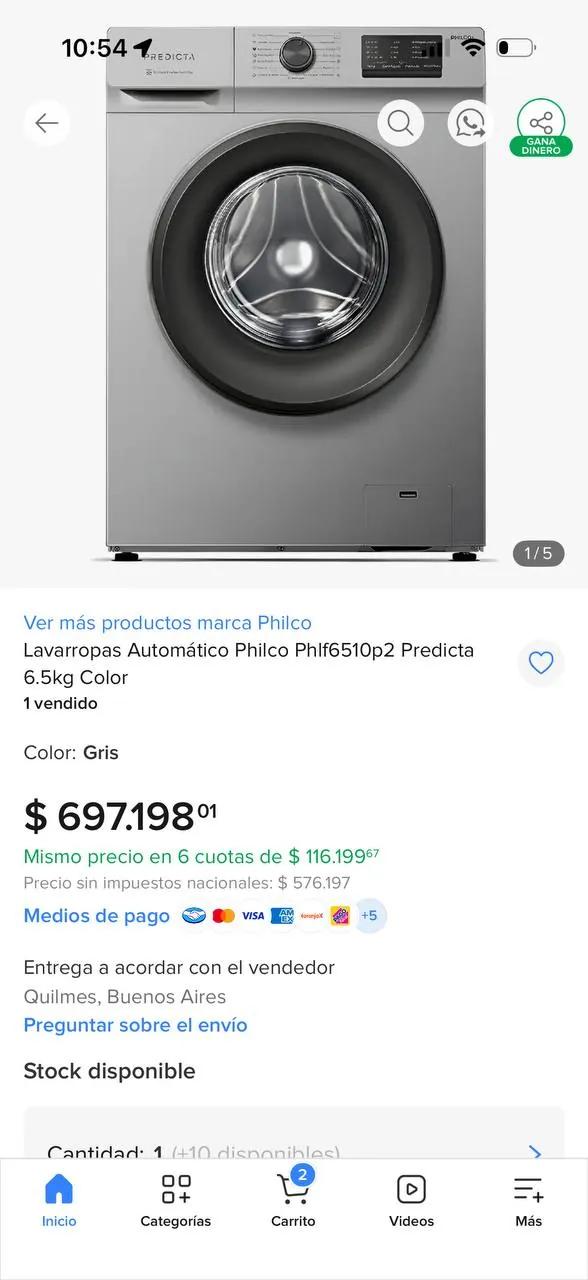Ask about shipping via Preguntar sobre el envío
The image size is (588, 1280).
(x=135, y=1025)
